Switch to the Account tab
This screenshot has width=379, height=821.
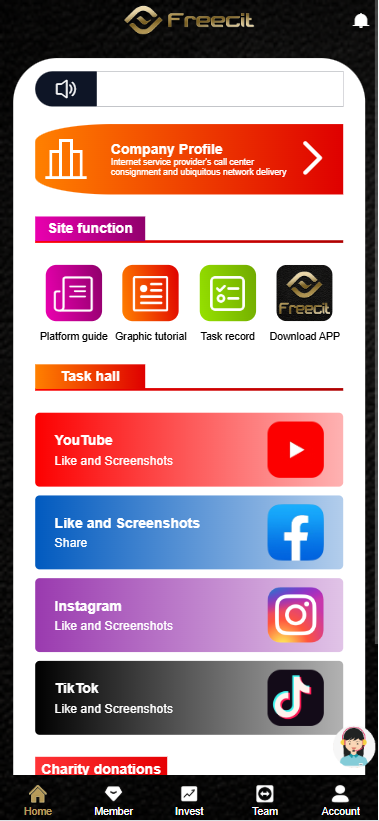click(341, 800)
